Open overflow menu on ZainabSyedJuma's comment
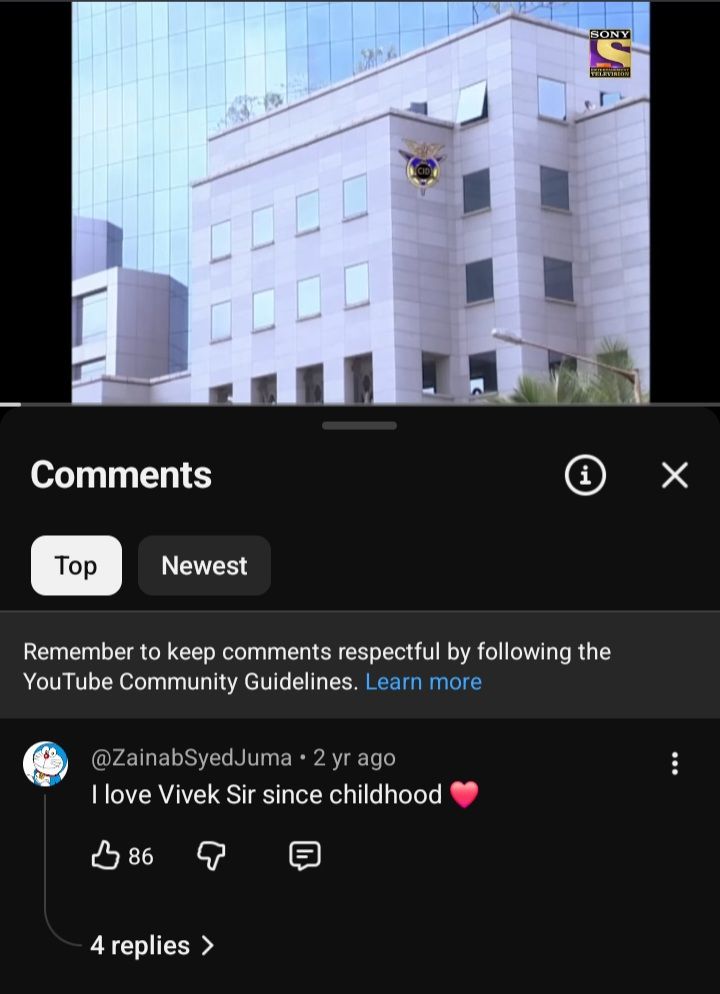 [x=675, y=764]
